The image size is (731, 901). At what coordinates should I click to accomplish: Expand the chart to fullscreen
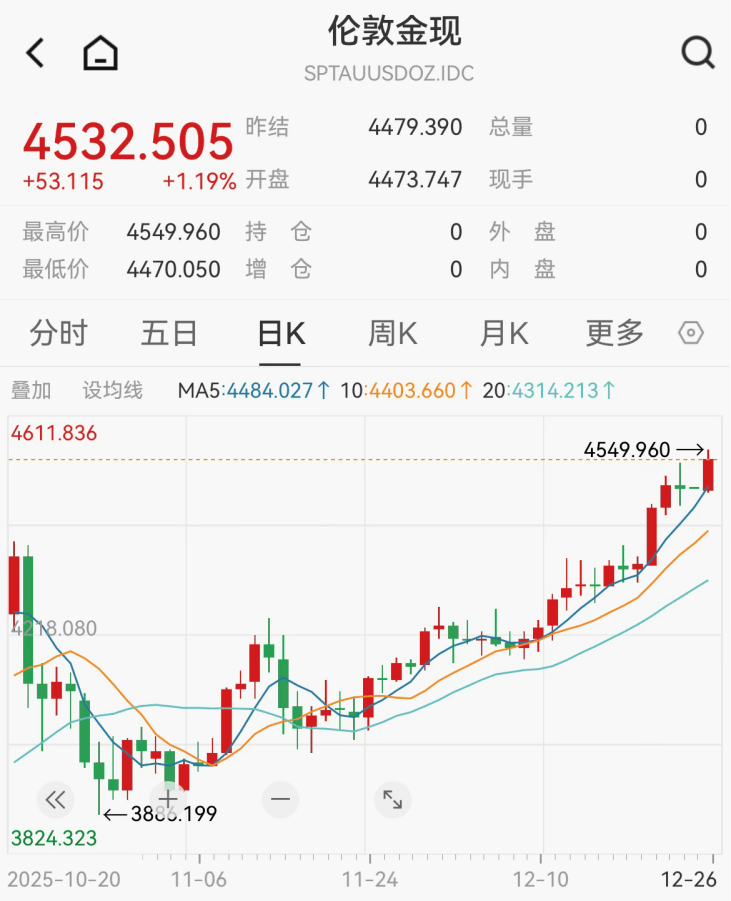(392, 798)
